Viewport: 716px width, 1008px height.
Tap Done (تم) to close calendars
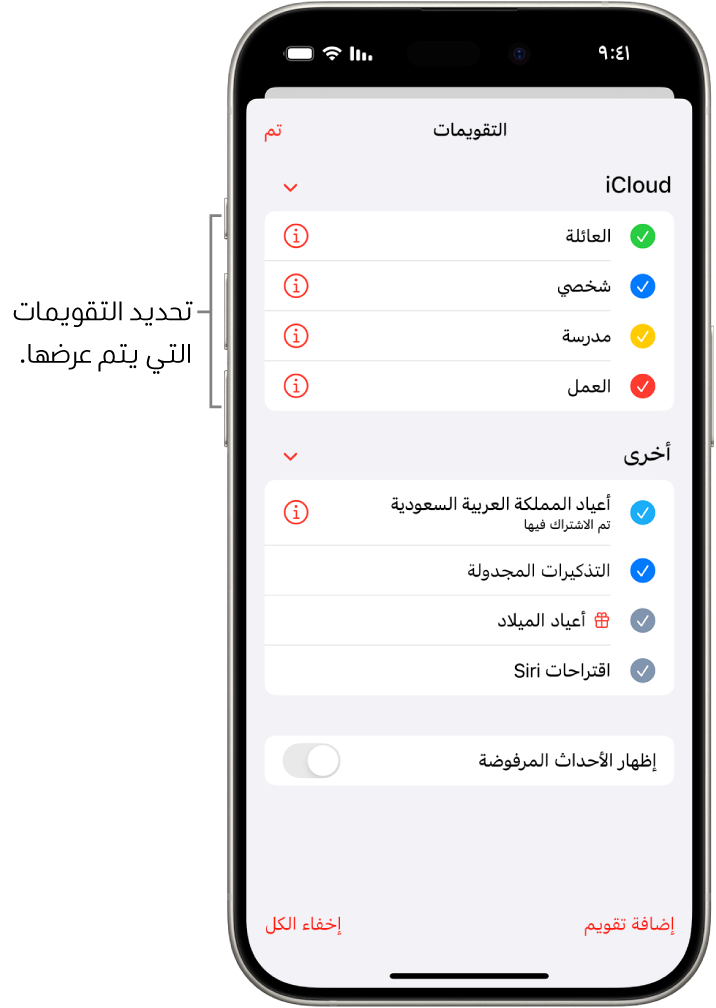click(273, 131)
